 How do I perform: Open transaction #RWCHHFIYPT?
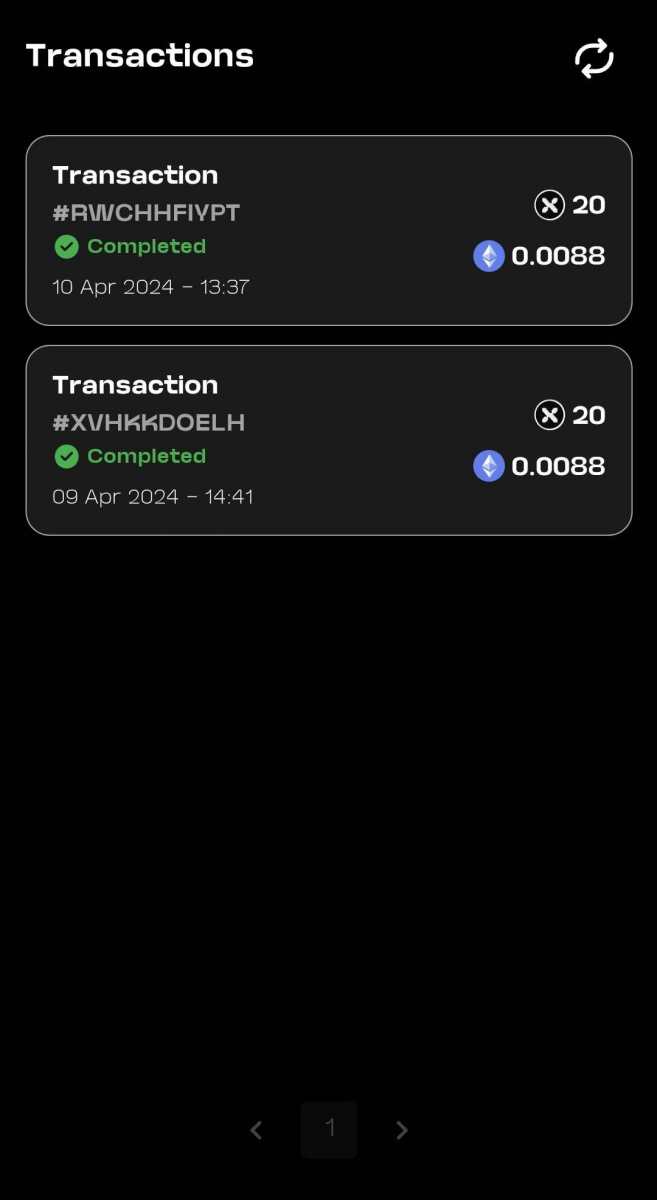(328, 230)
